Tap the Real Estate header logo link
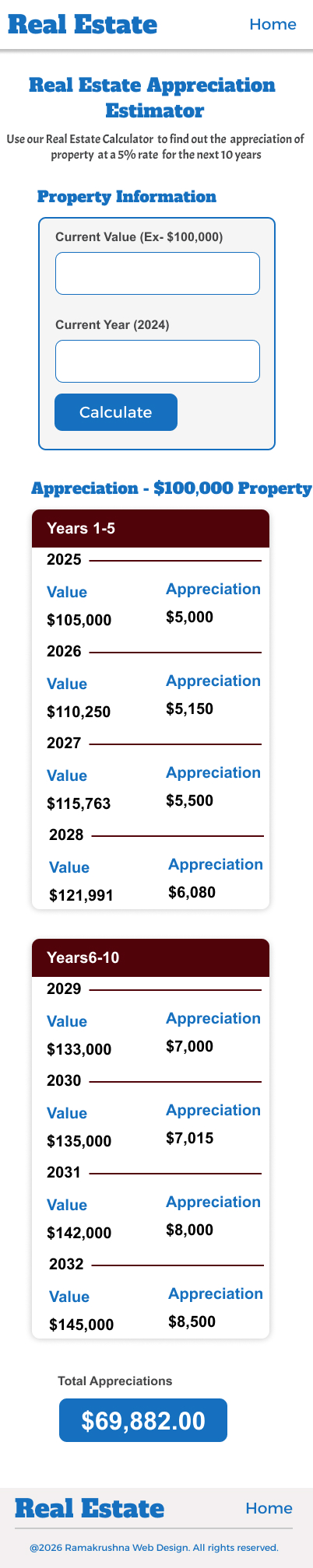This screenshot has height=1568, width=313. 83,24
